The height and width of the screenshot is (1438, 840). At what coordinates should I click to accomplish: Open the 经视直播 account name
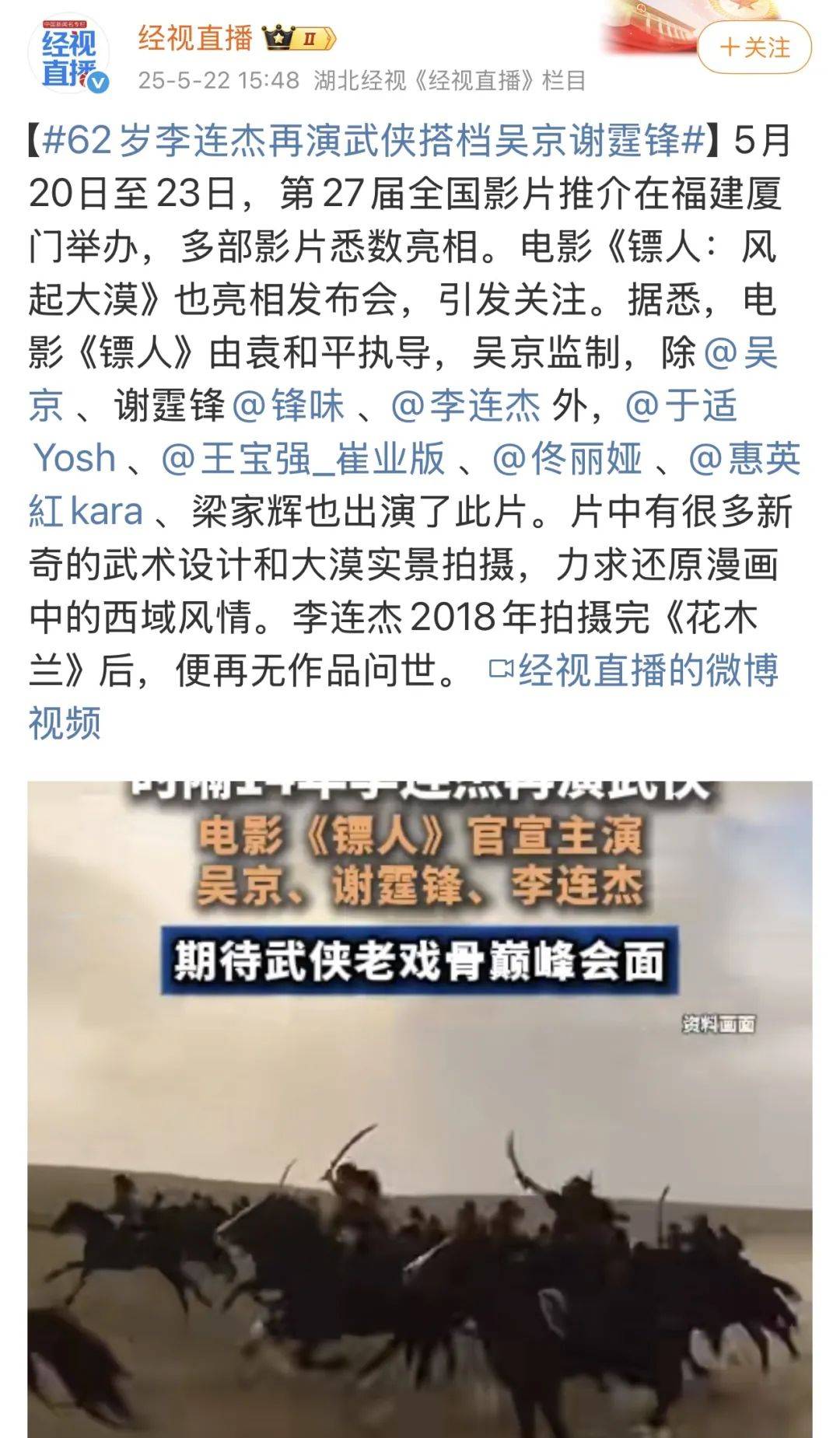(x=195, y=37)
